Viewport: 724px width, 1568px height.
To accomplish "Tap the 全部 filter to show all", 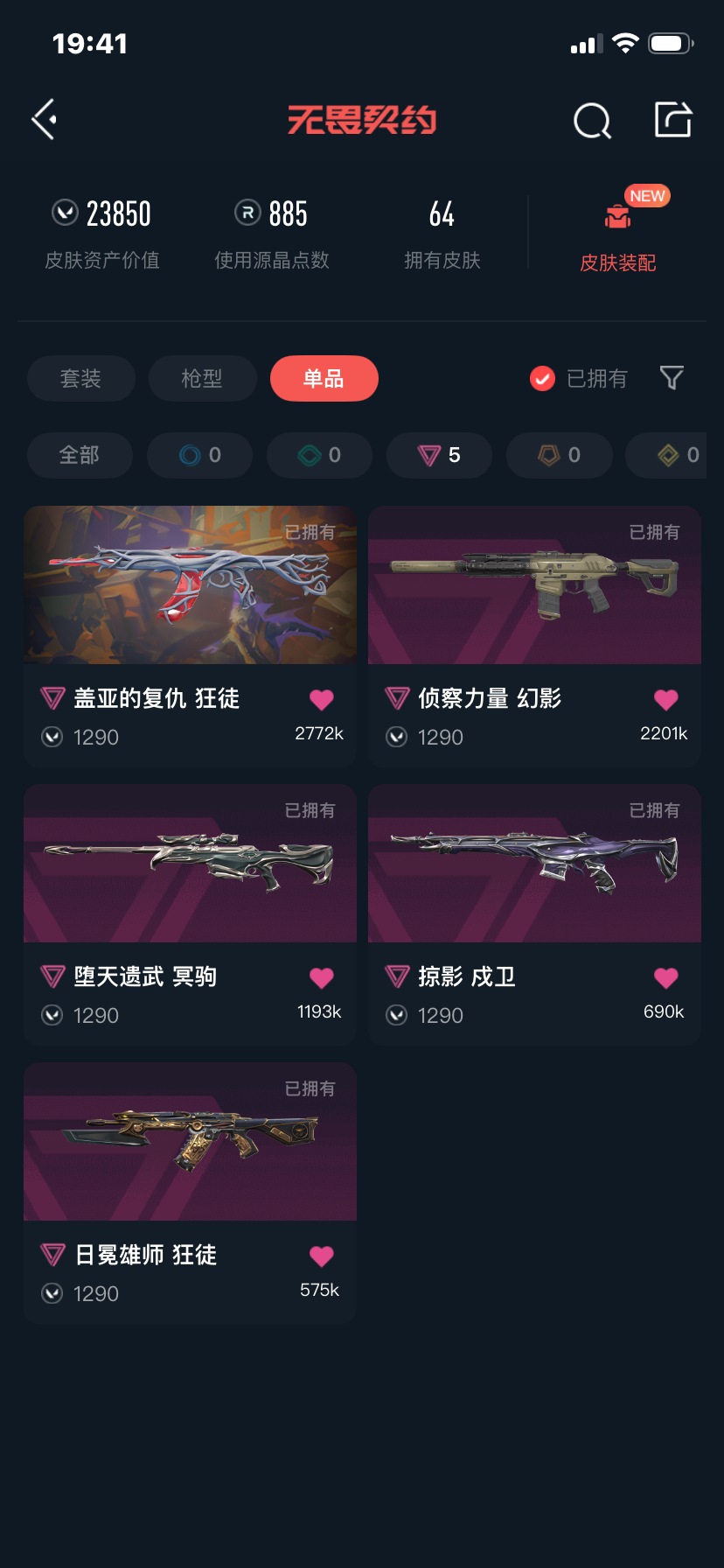I will pos(80,455).
